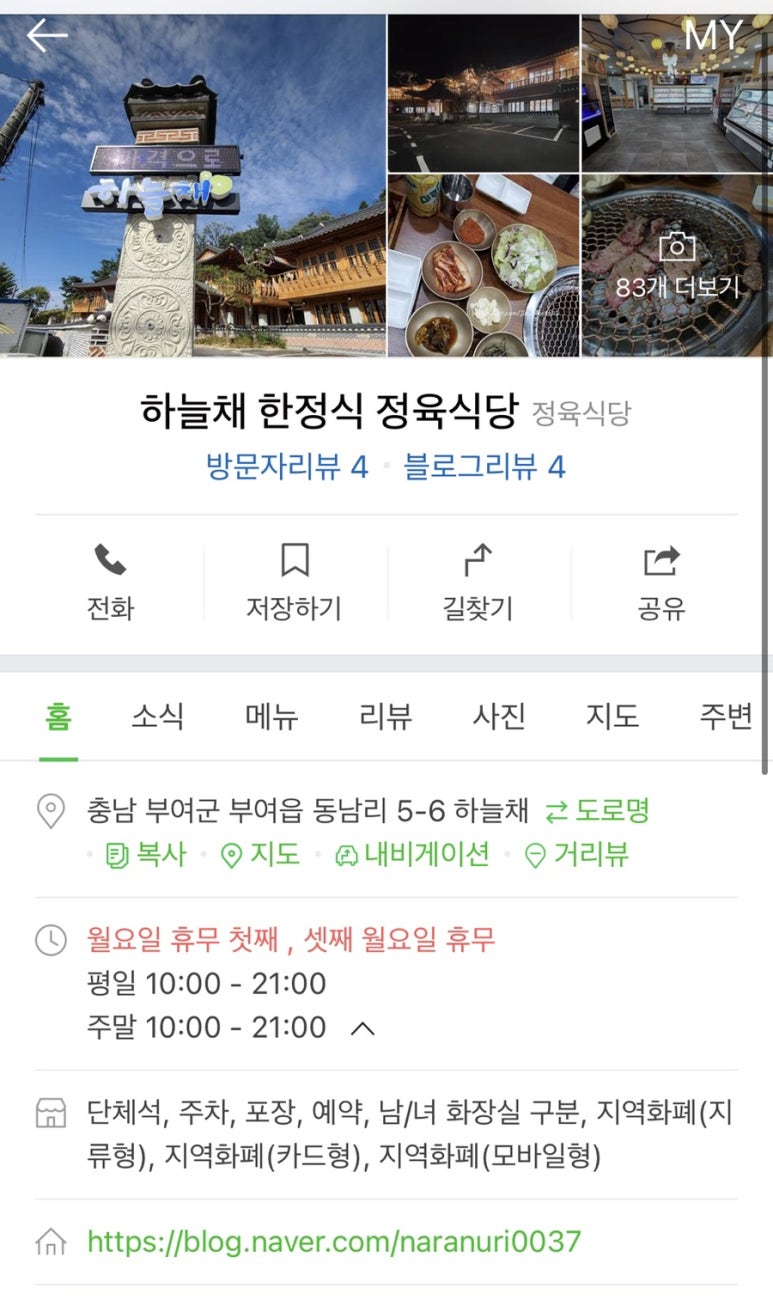
Task: Open 방문자리뷰 4 reviews
Action: click(x=287, y=466)
